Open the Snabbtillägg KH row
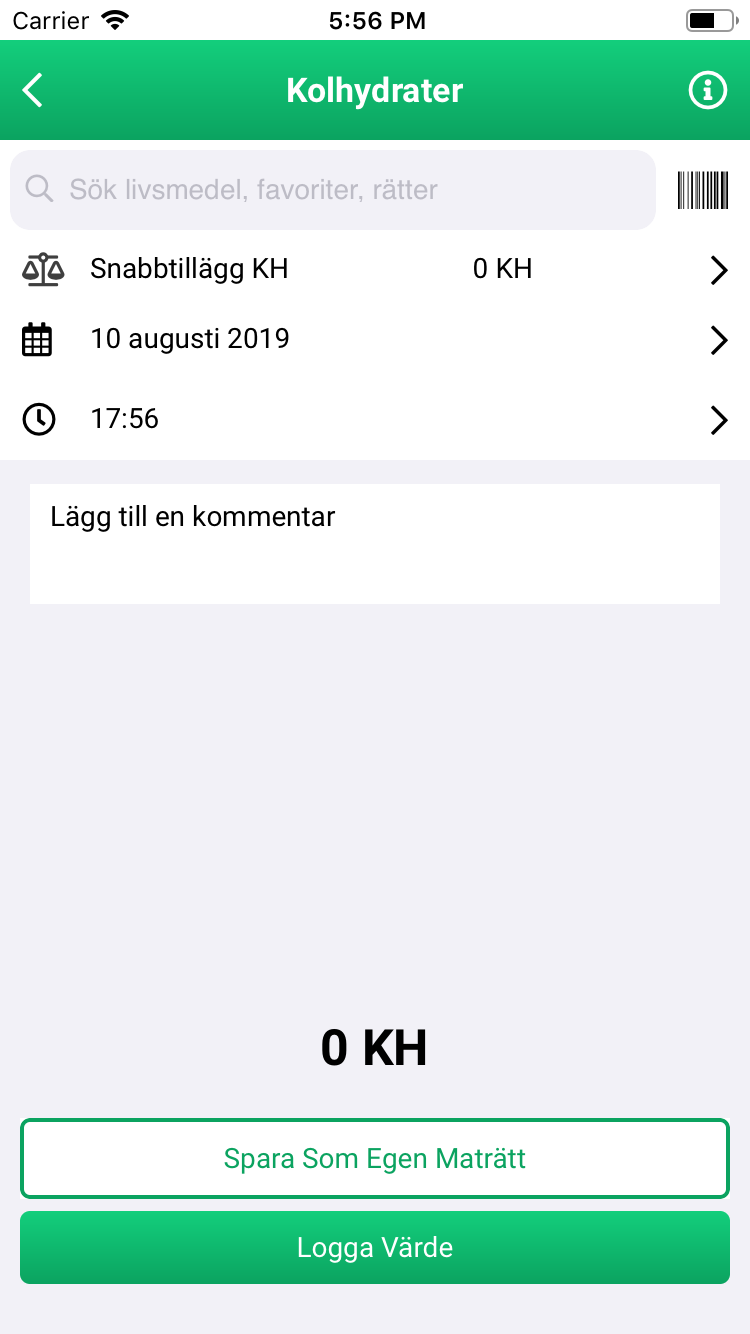 coord(375,269)
